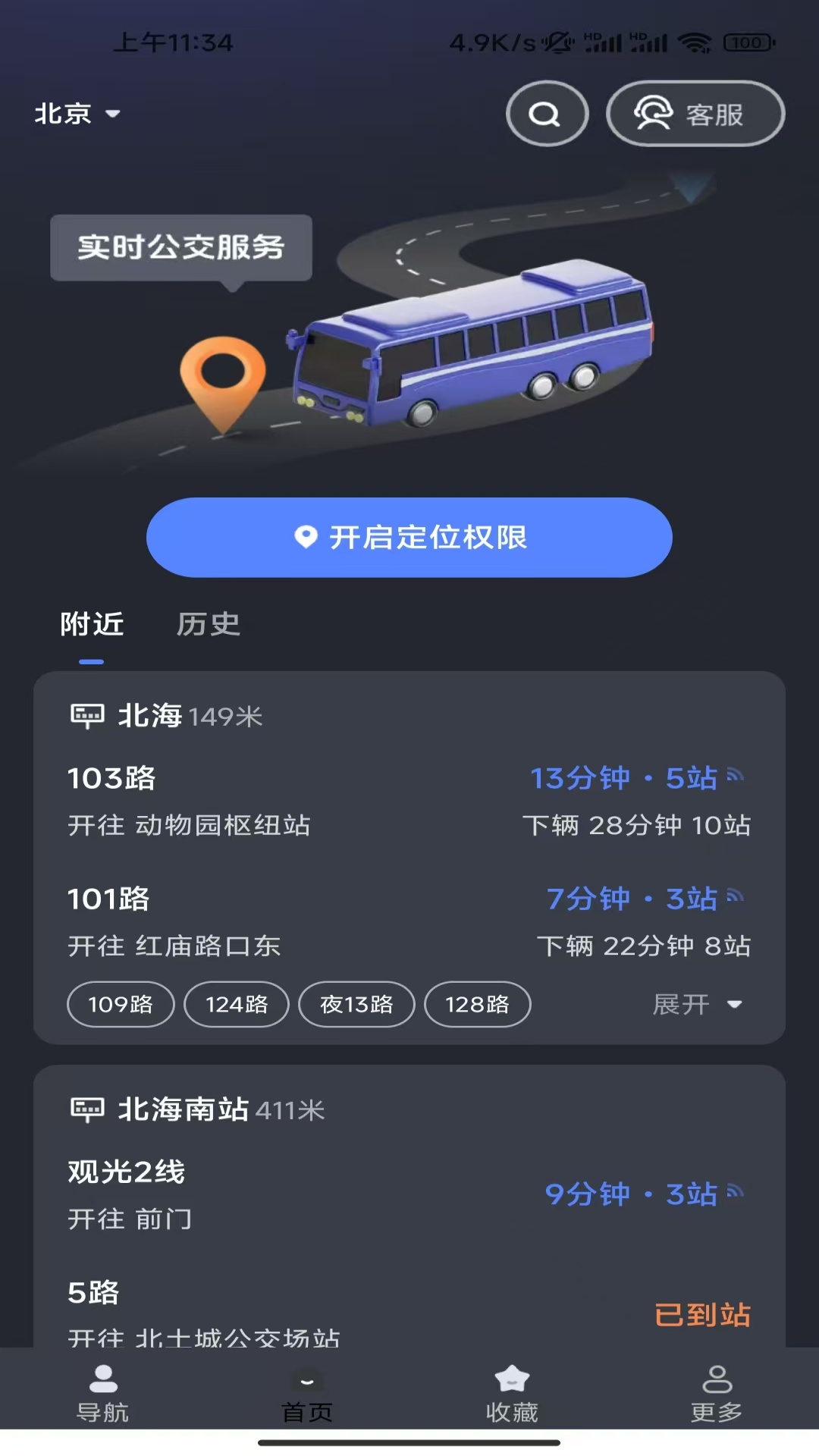Tap the search magnifier icon

[x=546, y=113]
